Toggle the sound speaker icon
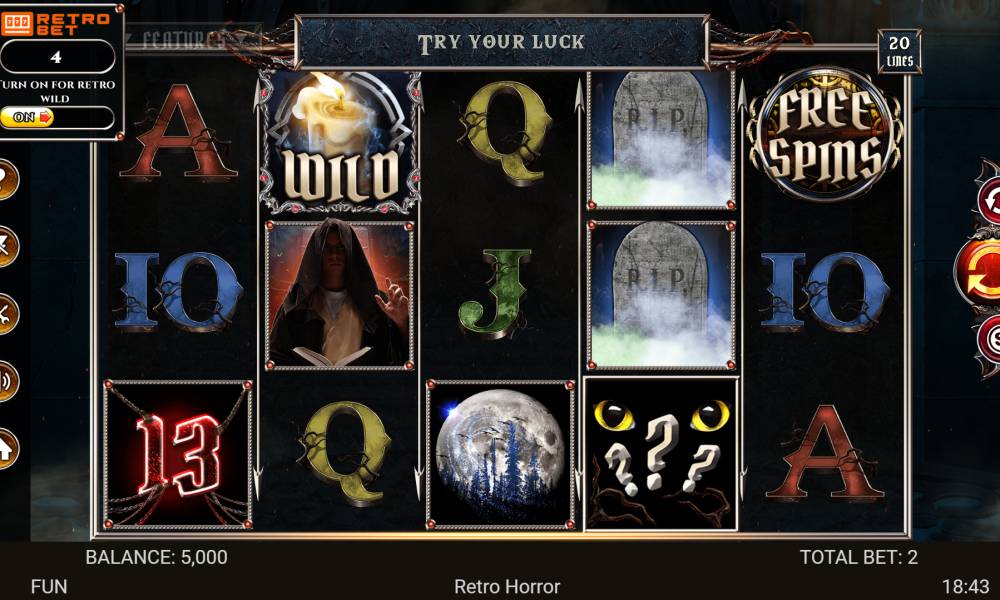The image size is (1000, 600). point(5,380)
